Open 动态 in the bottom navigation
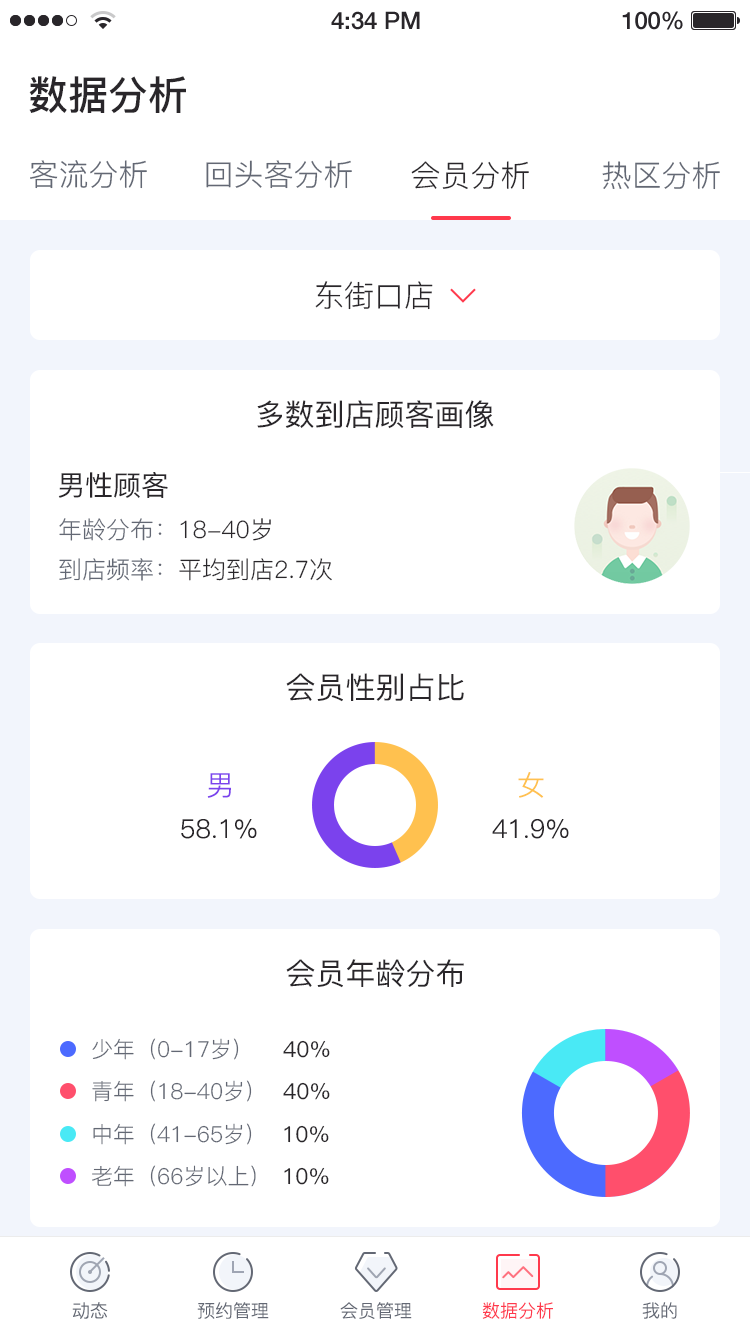Screen dimensions: 750x1334 click(x=90, y=1285)
